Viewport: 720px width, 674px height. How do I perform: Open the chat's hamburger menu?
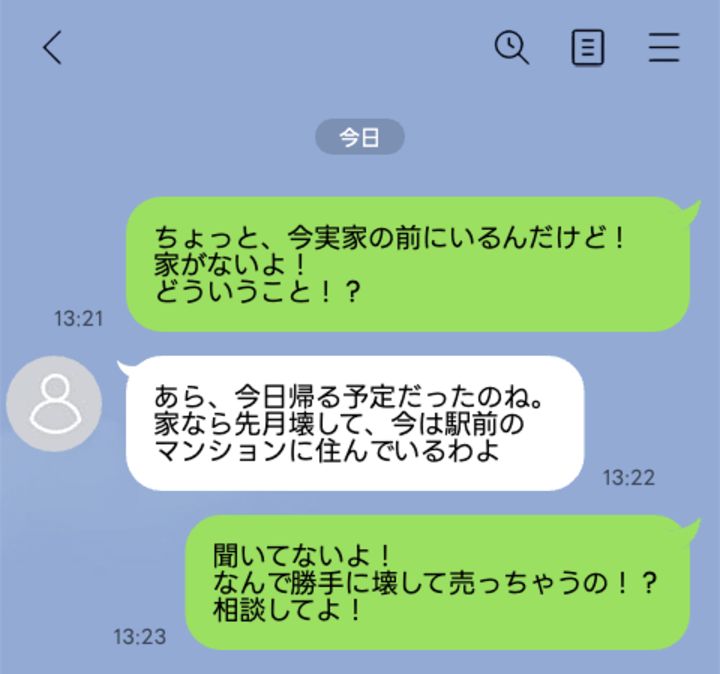663,47
